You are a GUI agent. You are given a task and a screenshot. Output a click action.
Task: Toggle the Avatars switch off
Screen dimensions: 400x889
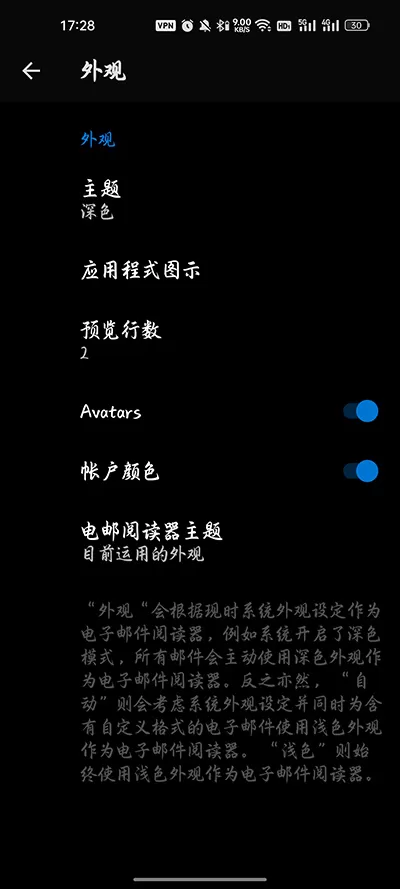pos(360,411)
